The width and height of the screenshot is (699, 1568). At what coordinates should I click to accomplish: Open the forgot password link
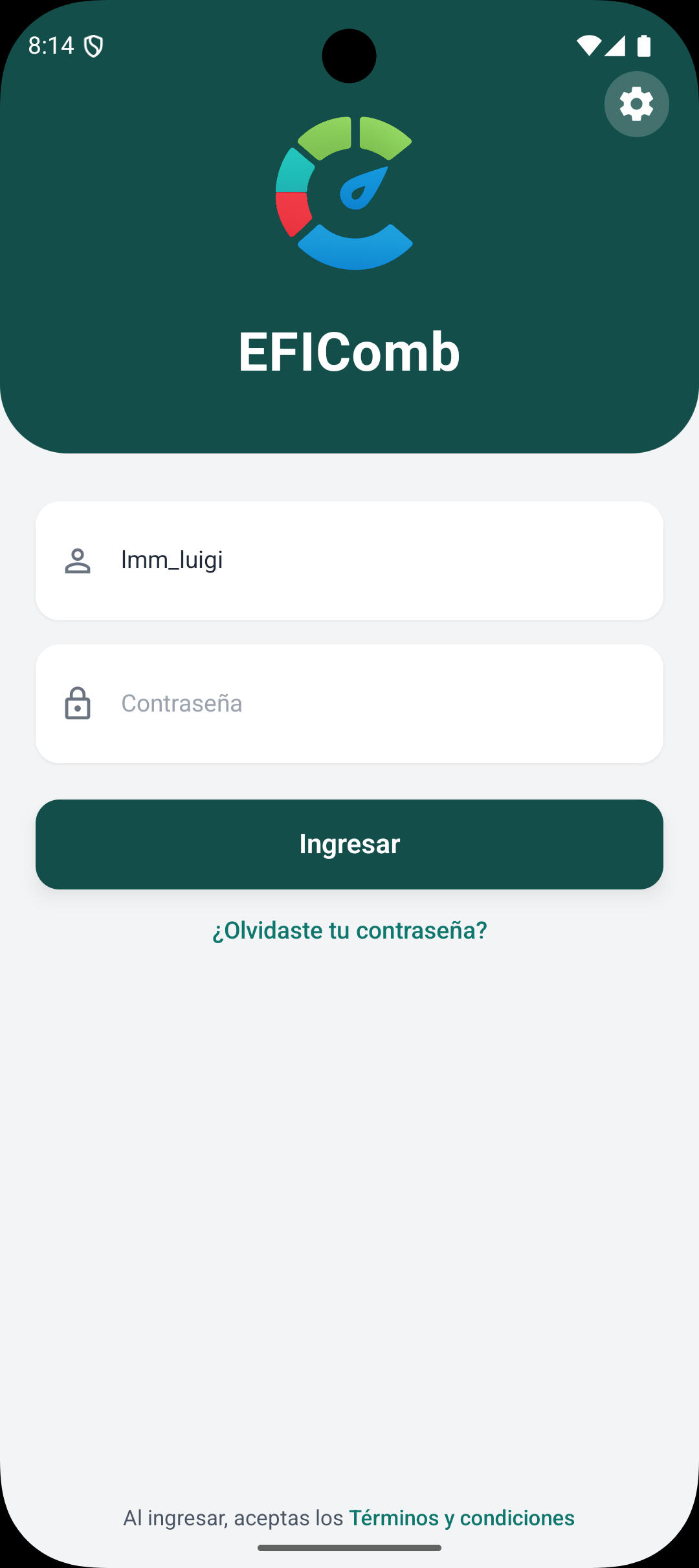(x=349, y=930)
